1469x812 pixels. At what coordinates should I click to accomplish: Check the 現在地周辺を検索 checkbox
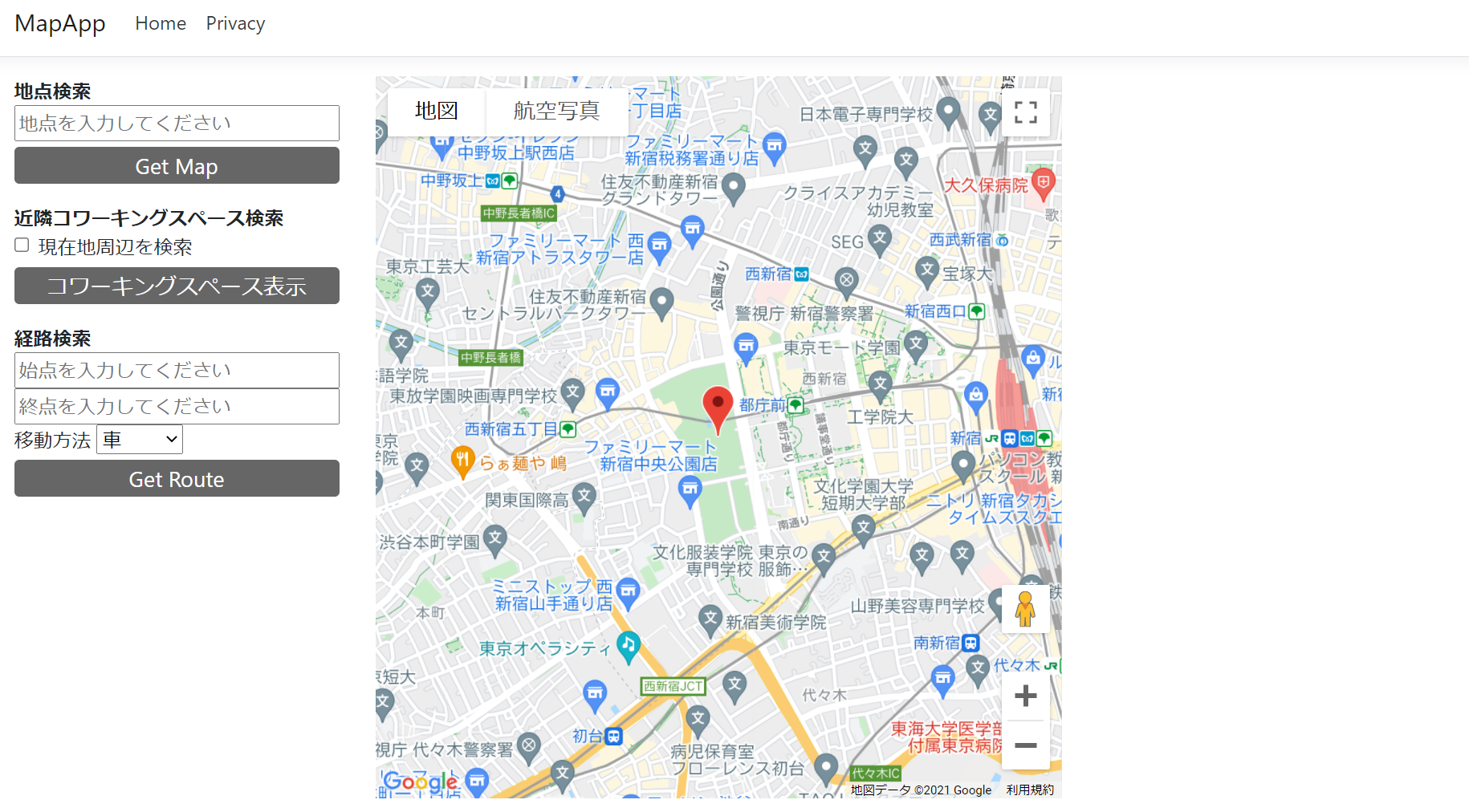click(x=22, y=246)
